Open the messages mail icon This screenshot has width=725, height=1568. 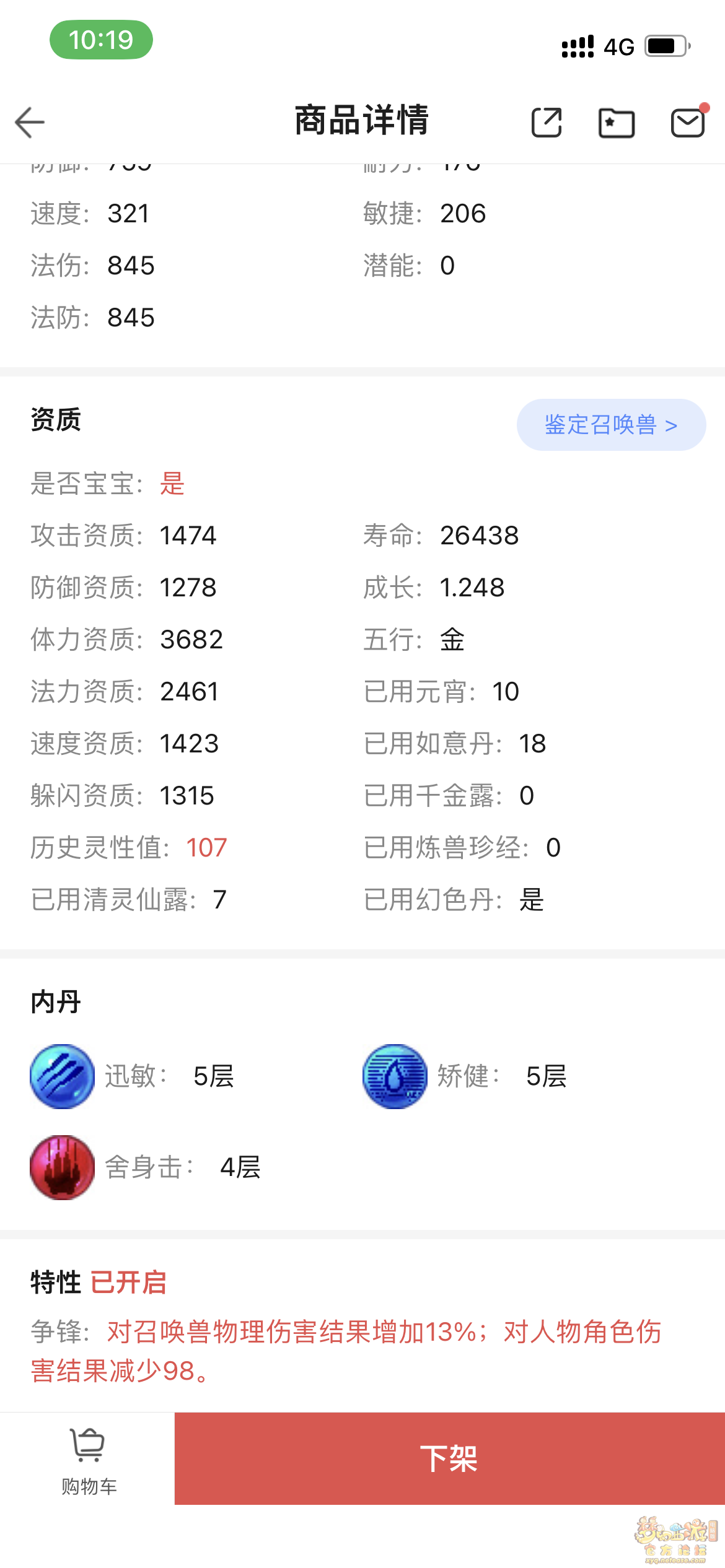[688, 122]
